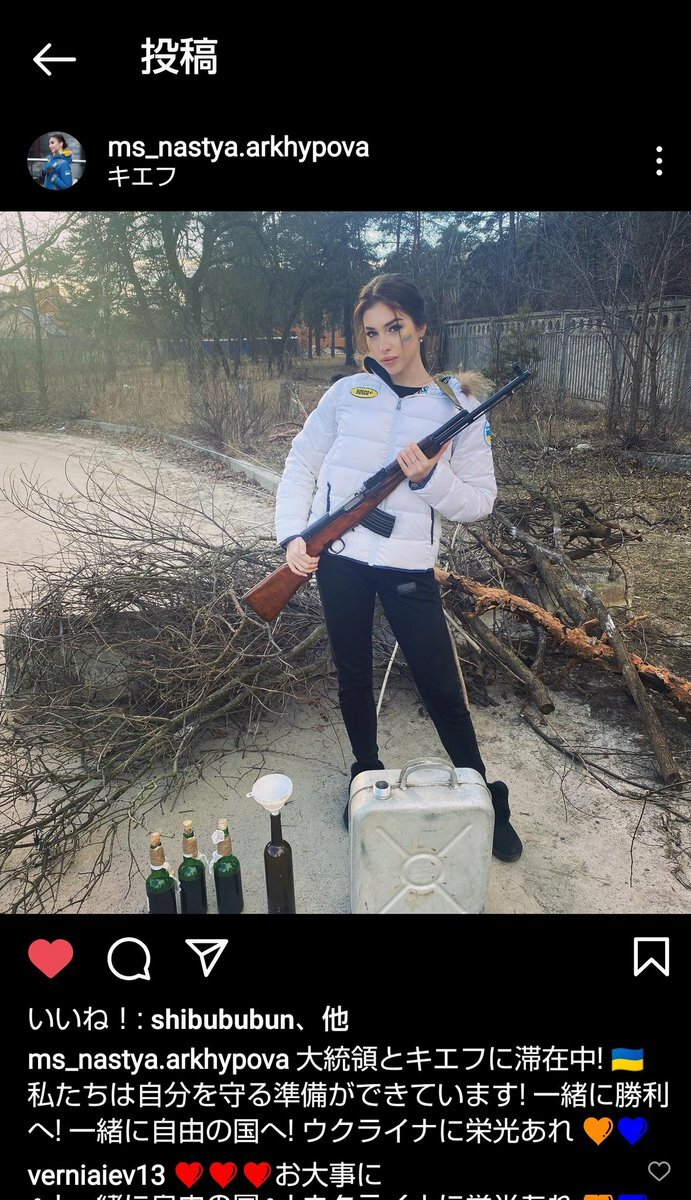Open ms_nastya.arkhypova's profile picture
Image resolution: width=691 pixels, height=1200 pixels.
pos(56,161)
